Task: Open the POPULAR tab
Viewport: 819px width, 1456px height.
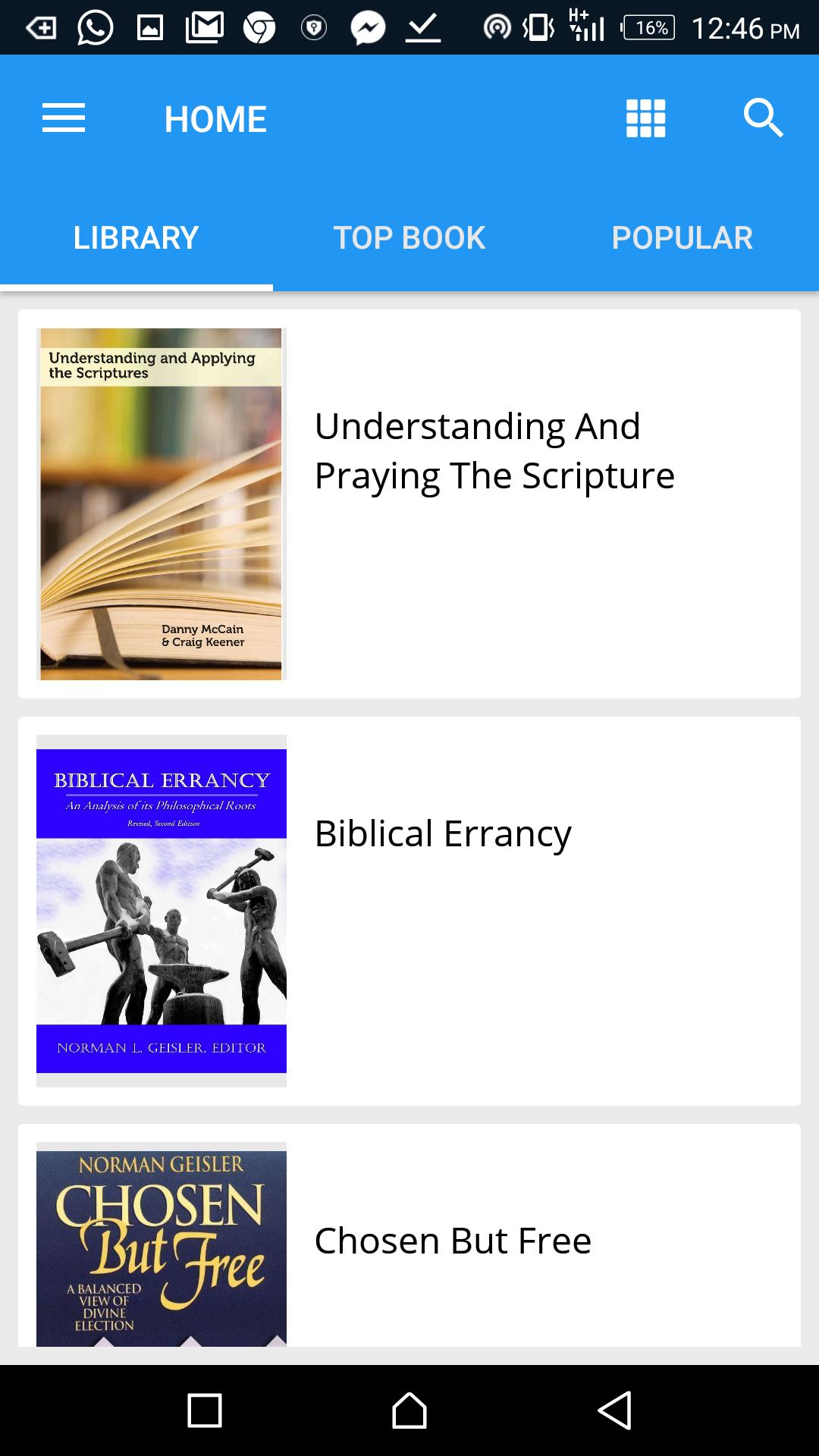Action: (x=682, y=237)
